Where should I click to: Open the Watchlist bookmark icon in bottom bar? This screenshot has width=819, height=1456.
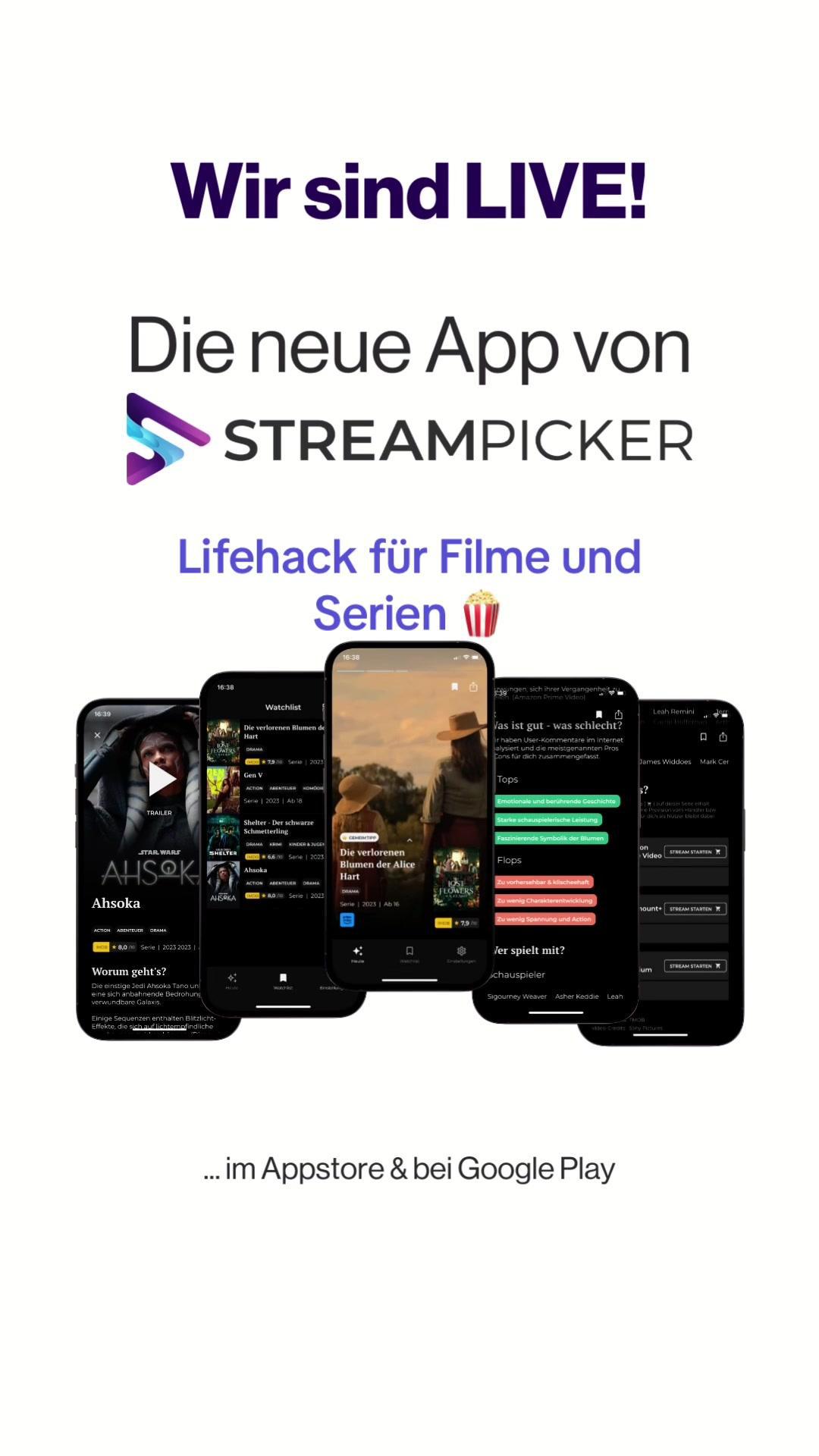pyautogui.click(x=409, y=950)
